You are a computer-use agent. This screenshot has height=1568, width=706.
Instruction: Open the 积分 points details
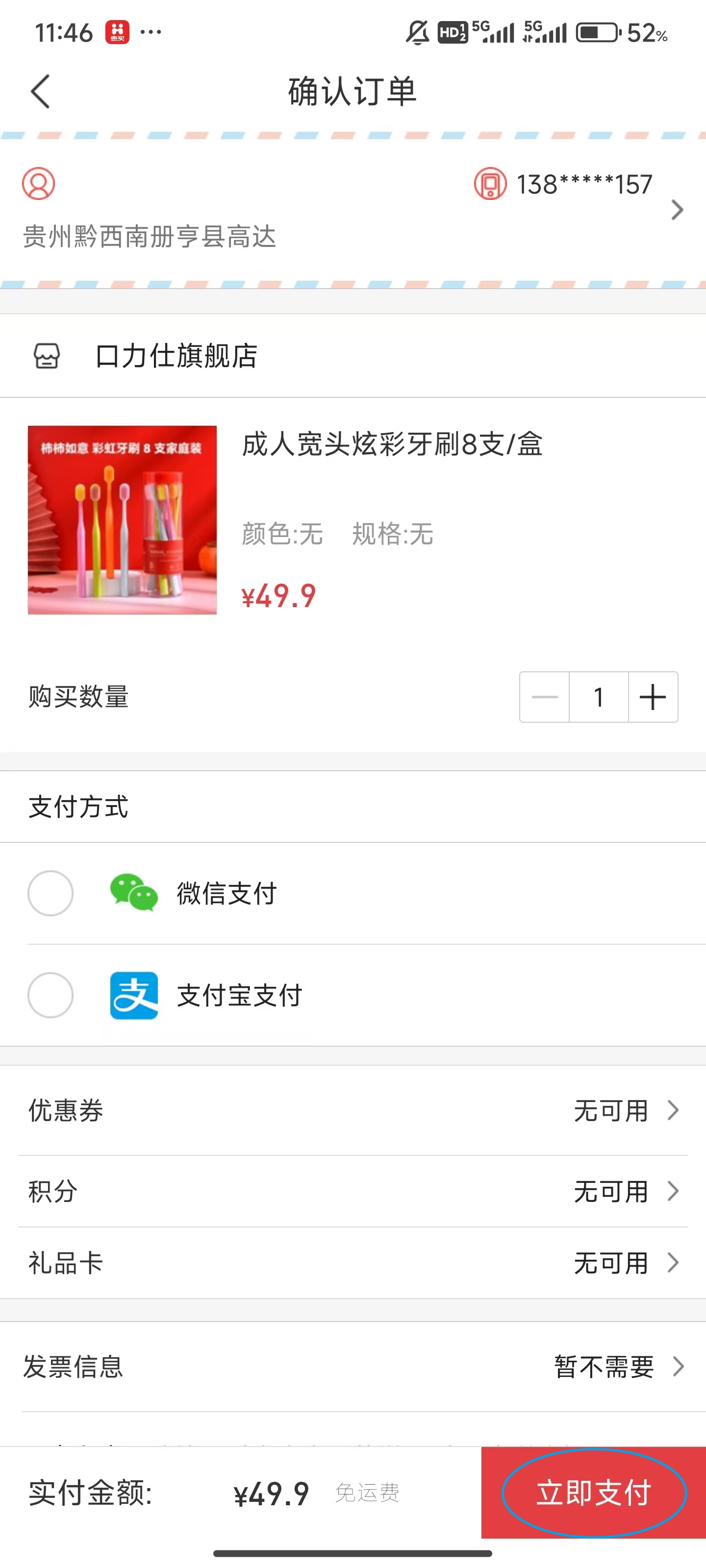(673, 1192)
